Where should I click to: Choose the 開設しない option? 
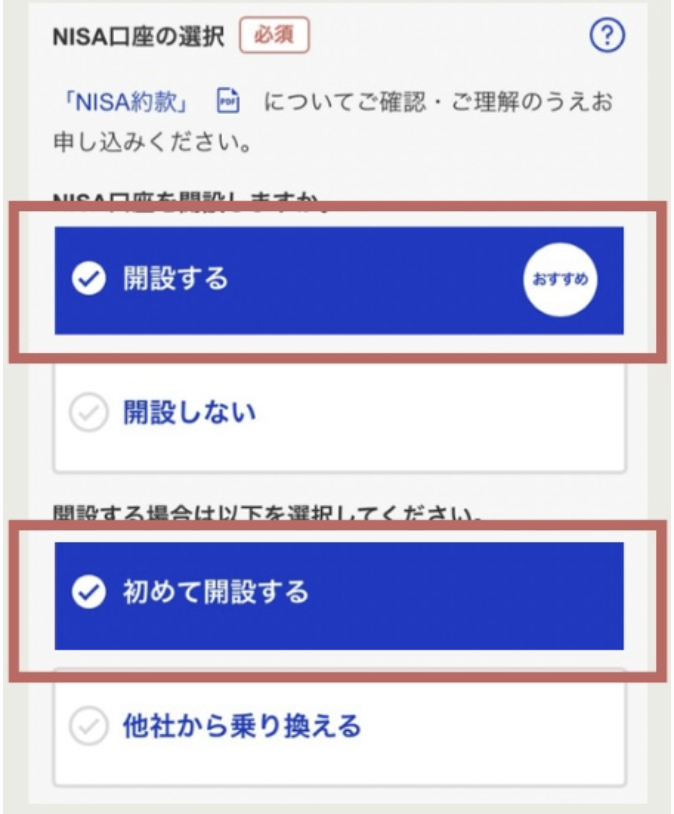click(339, 413)
